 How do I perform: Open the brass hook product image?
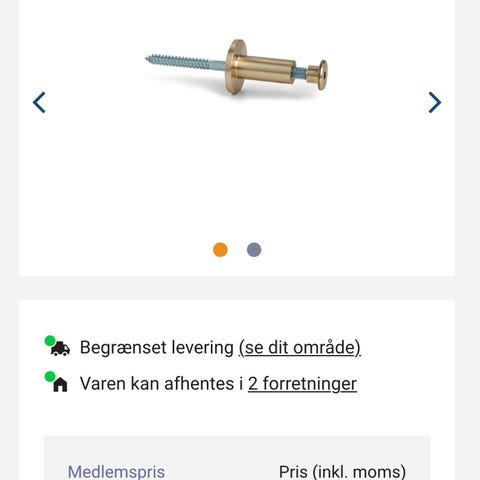click(236, 68)
